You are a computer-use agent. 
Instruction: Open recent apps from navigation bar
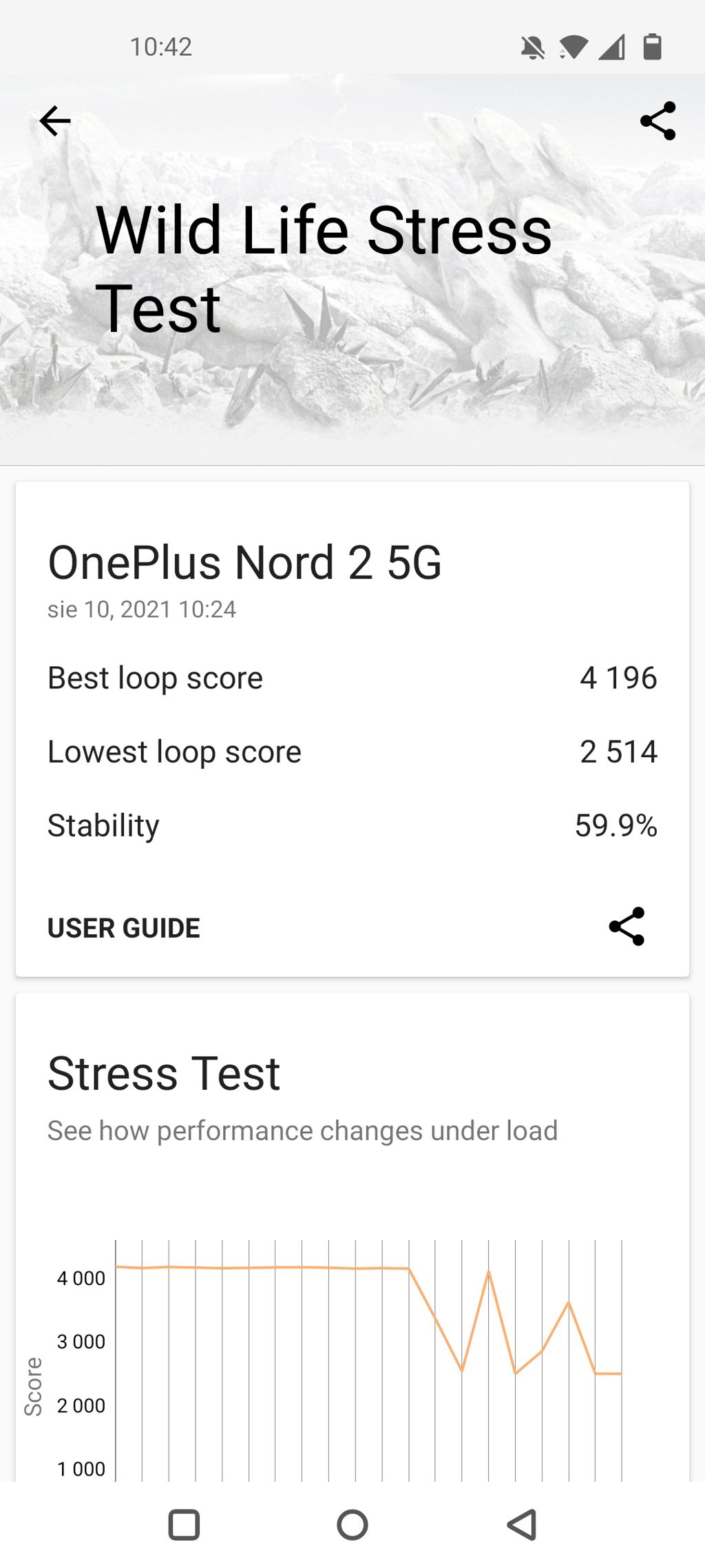pos(184,1525)
